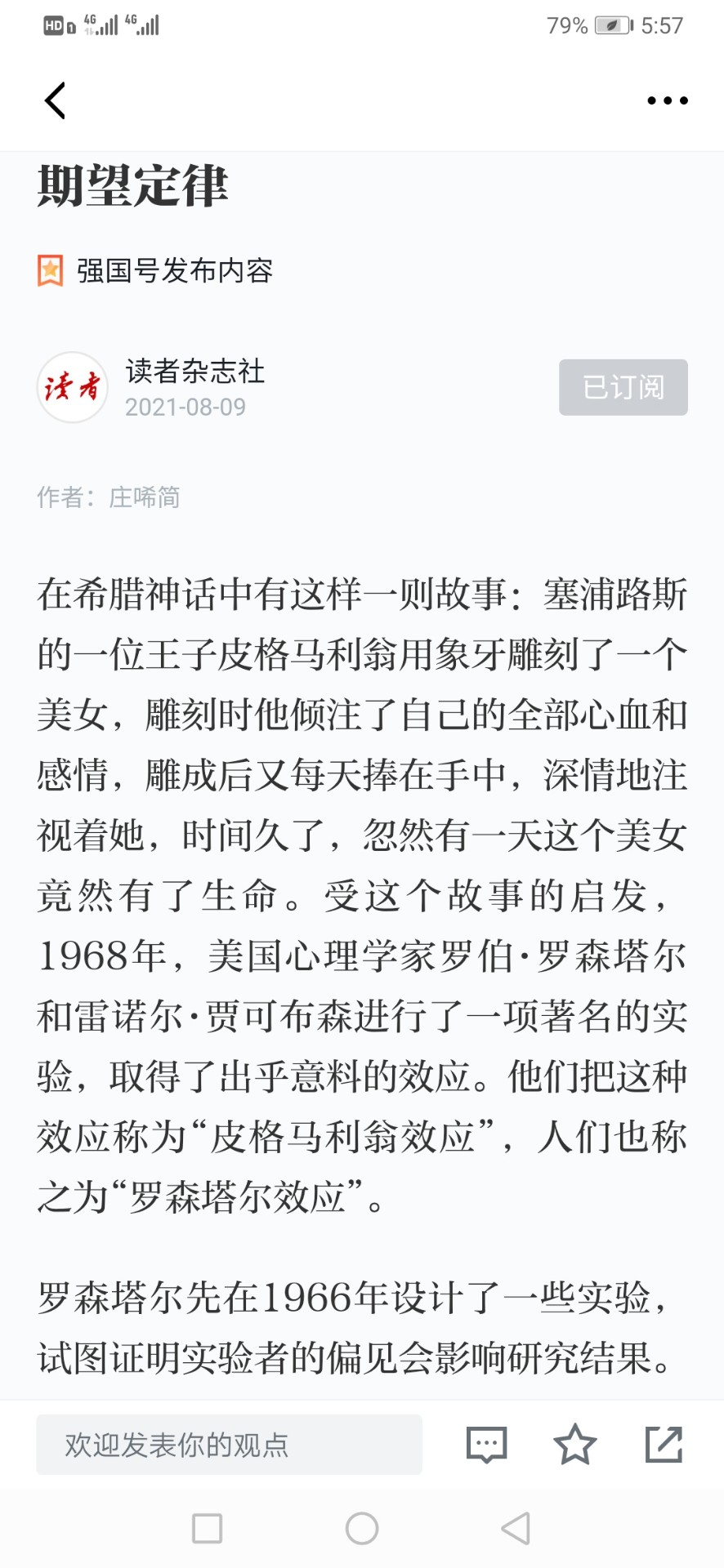The height and width of the screenshot is (1568, 724).
Task: Open recent apps with the square button
Action: coord(207,1528)
